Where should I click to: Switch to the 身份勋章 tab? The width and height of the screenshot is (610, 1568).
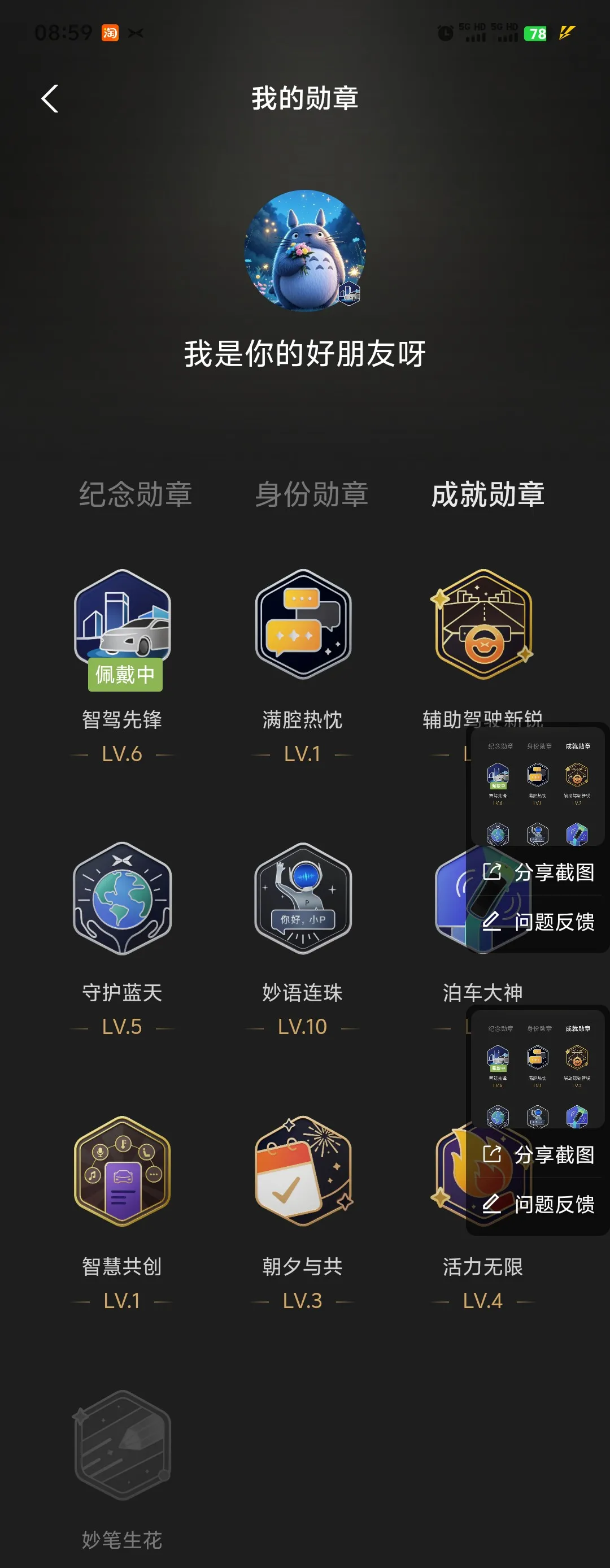click(x=311, y=494)
